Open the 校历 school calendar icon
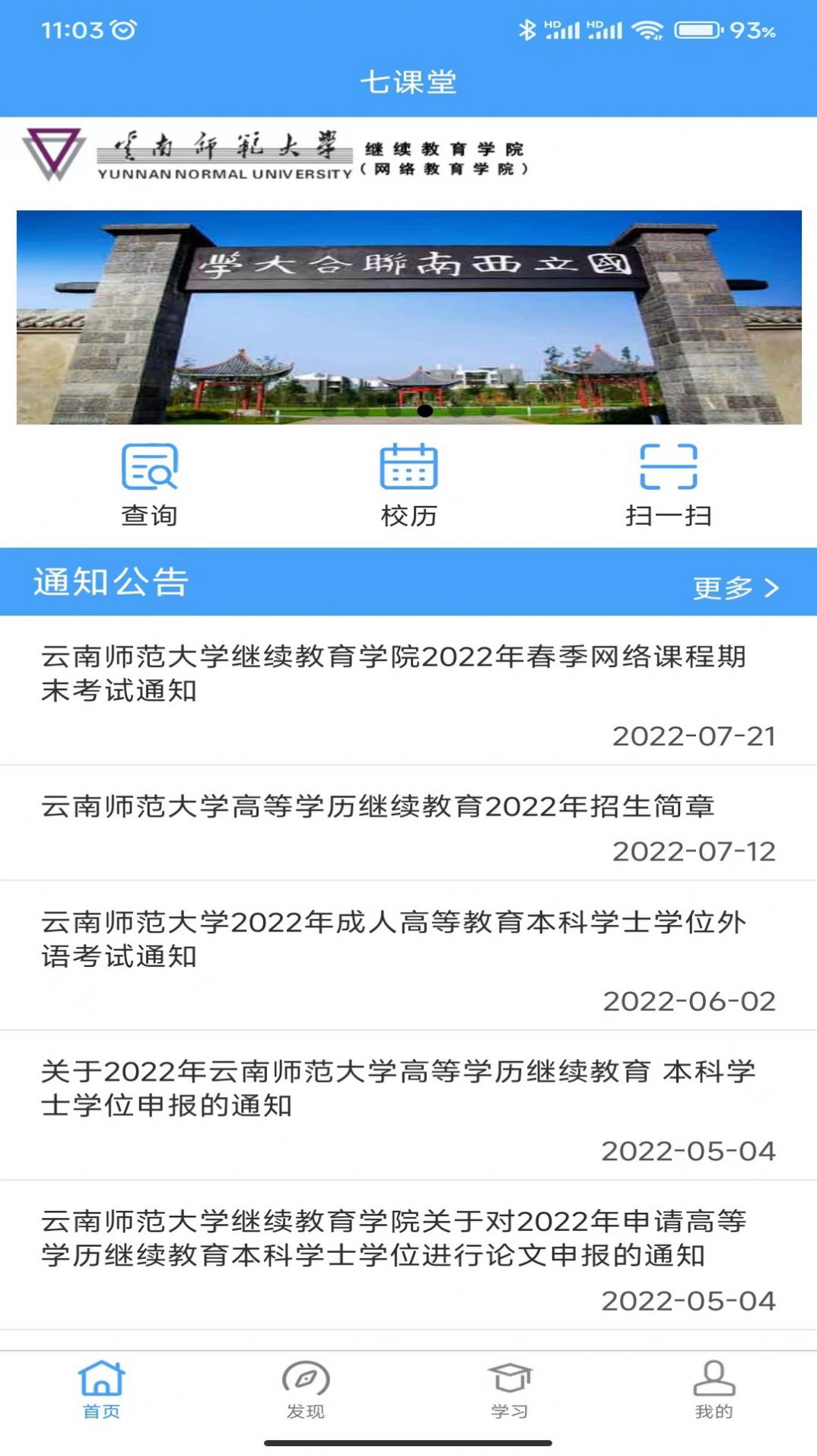 [x=408, y=472]
